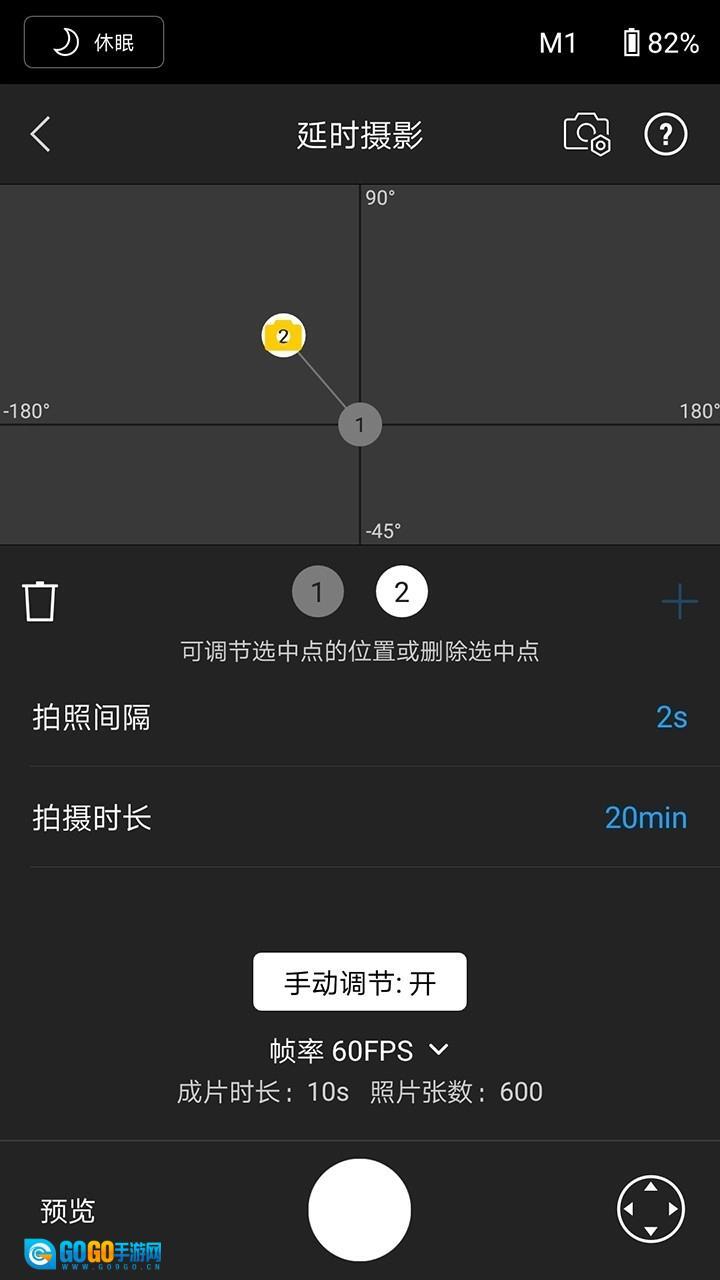The width and height of the screenshot is (720, 1280).
Task: Change the 拍照间隔 value of 2s
Action: tap(671, 717)
